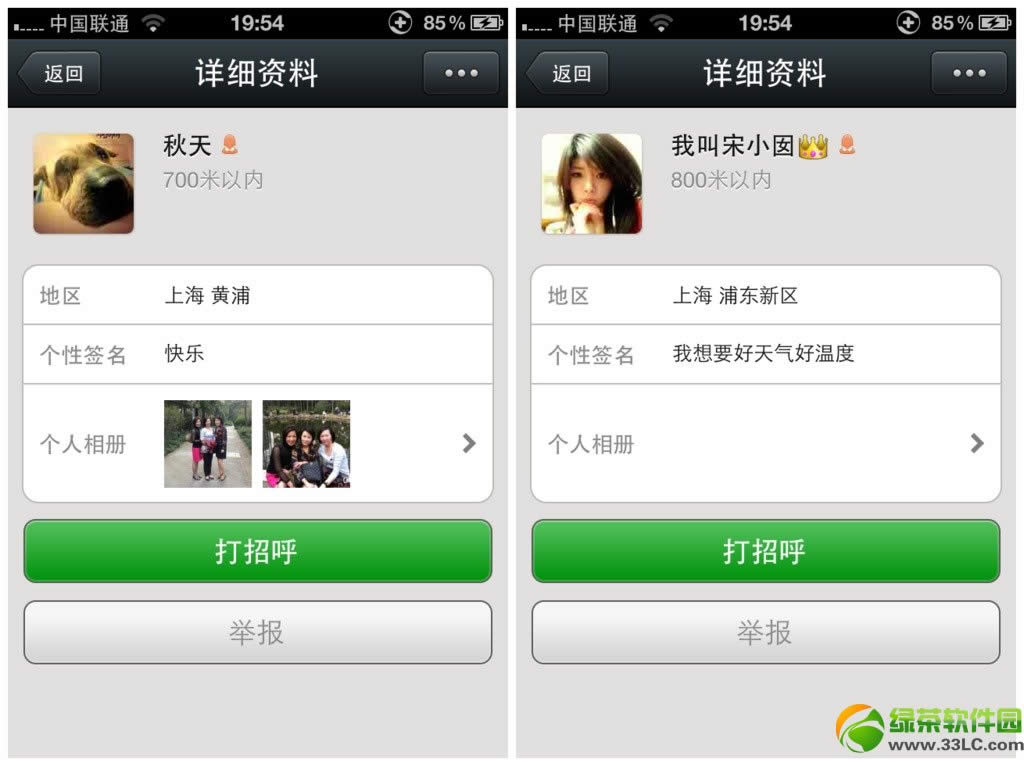The width and height of the screenshot is (1024, 766).
Task: Go back from 我叫宋小囡's profile page
Action: (x=569, y=73)
